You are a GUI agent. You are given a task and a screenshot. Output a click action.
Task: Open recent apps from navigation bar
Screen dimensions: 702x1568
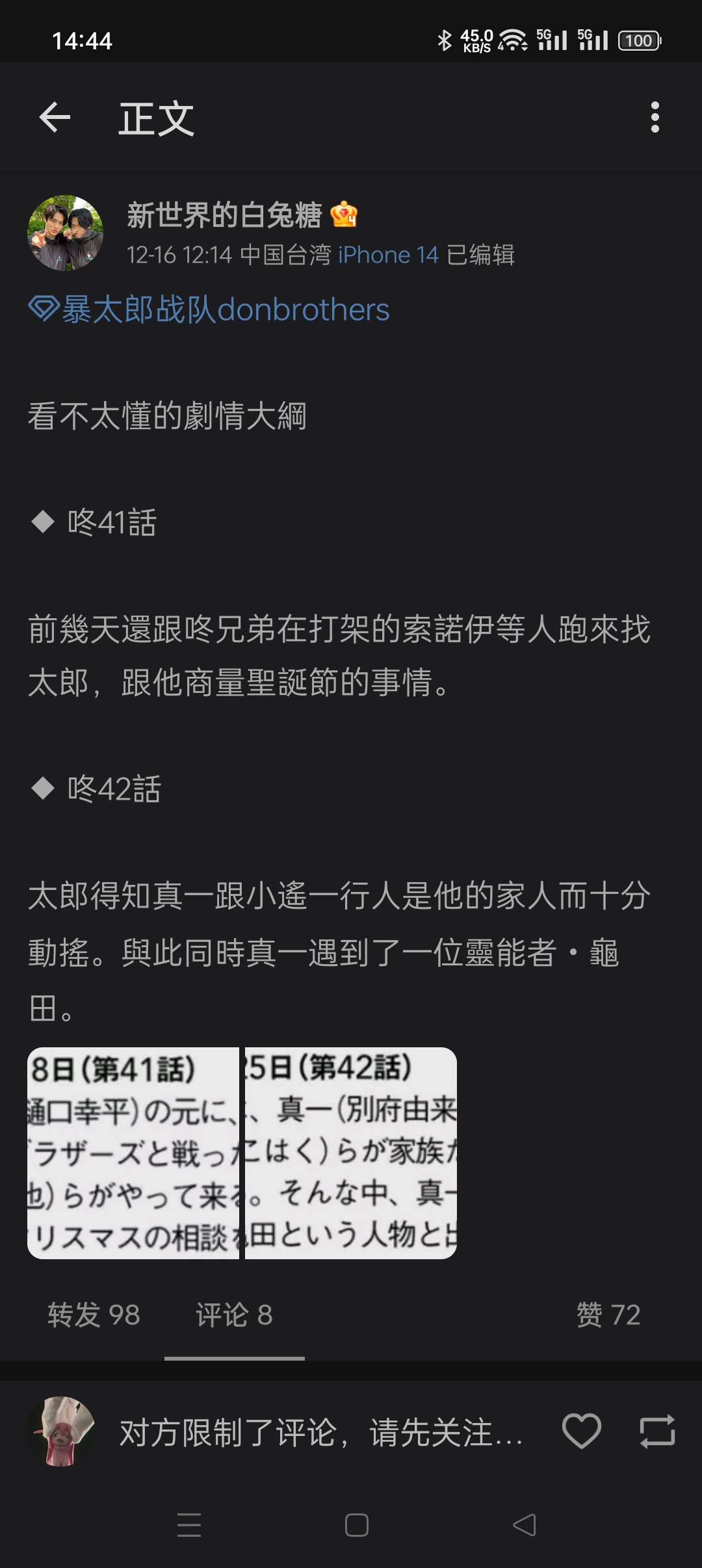pos(189,1524)
